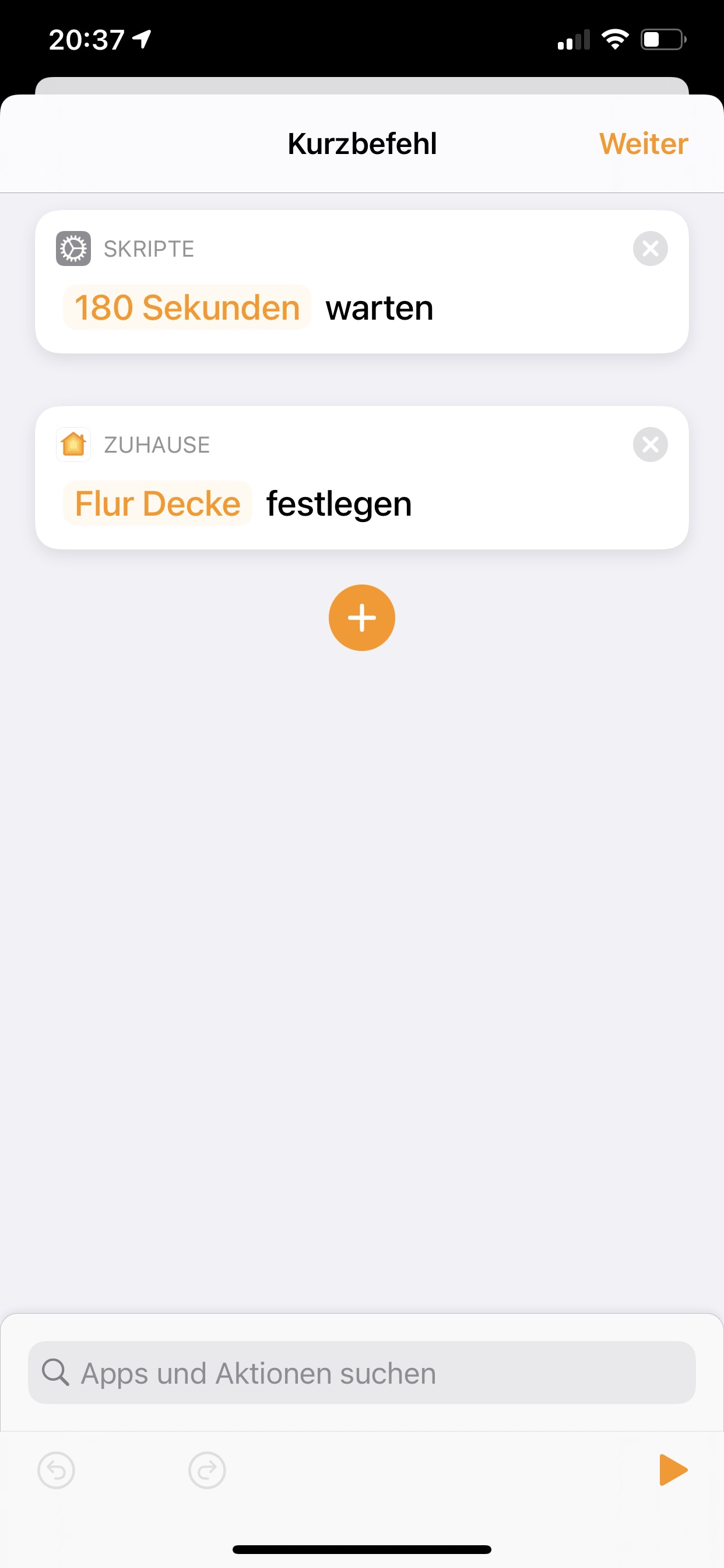
Task: Run the shortcut with play button
Action: tap(672, 1470)
